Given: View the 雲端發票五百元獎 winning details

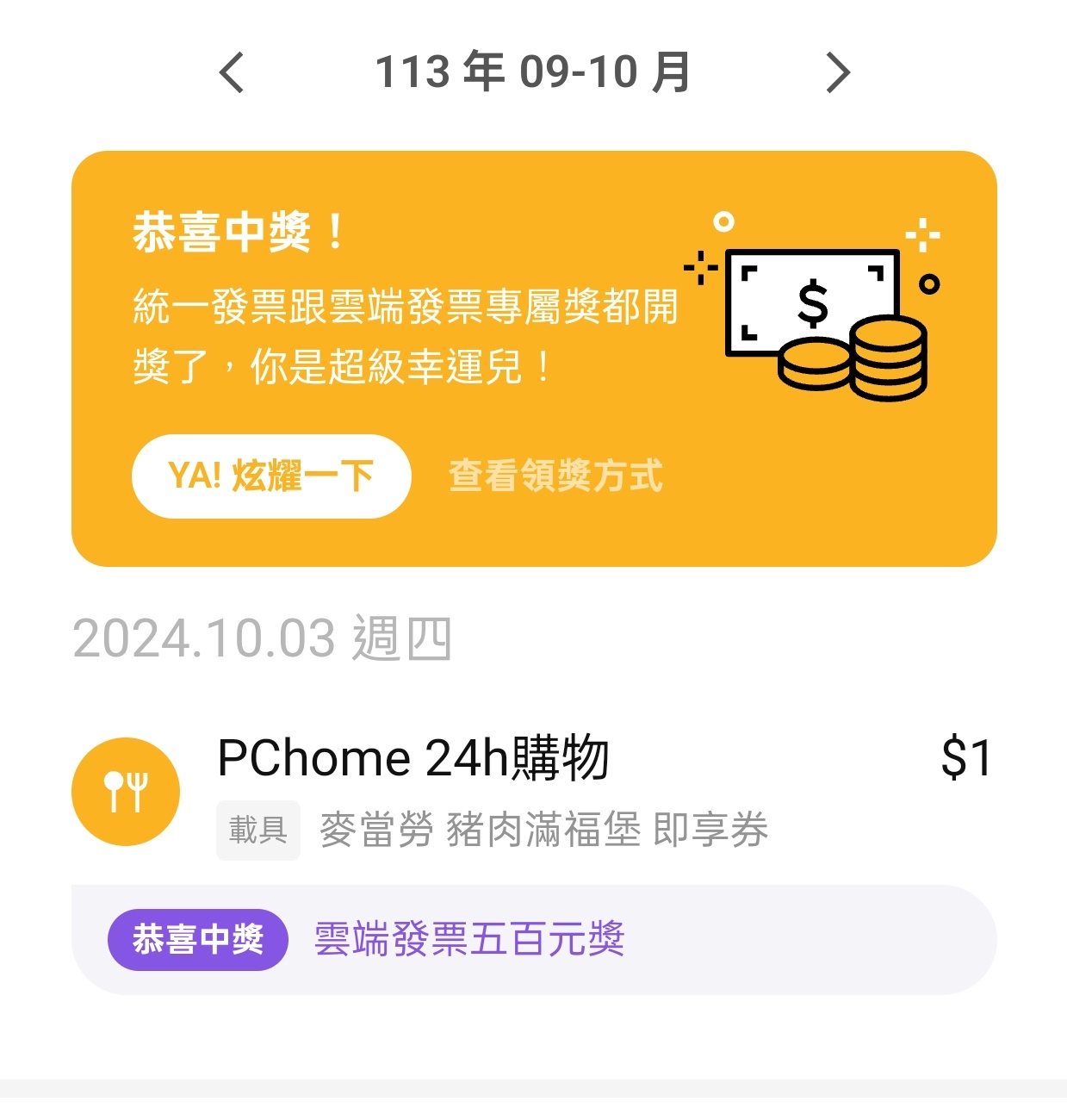Looking at the screenshot, I should click(x=468, y=939).
